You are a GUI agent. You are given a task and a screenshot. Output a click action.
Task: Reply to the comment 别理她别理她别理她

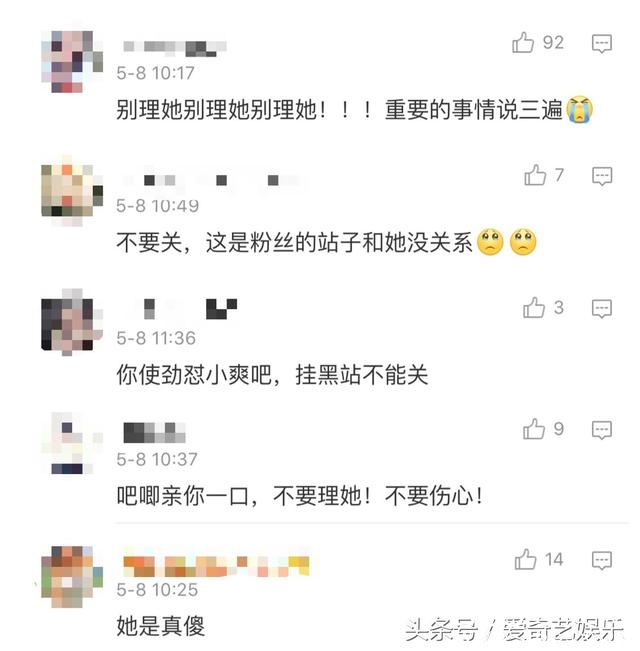pos(601,44)
